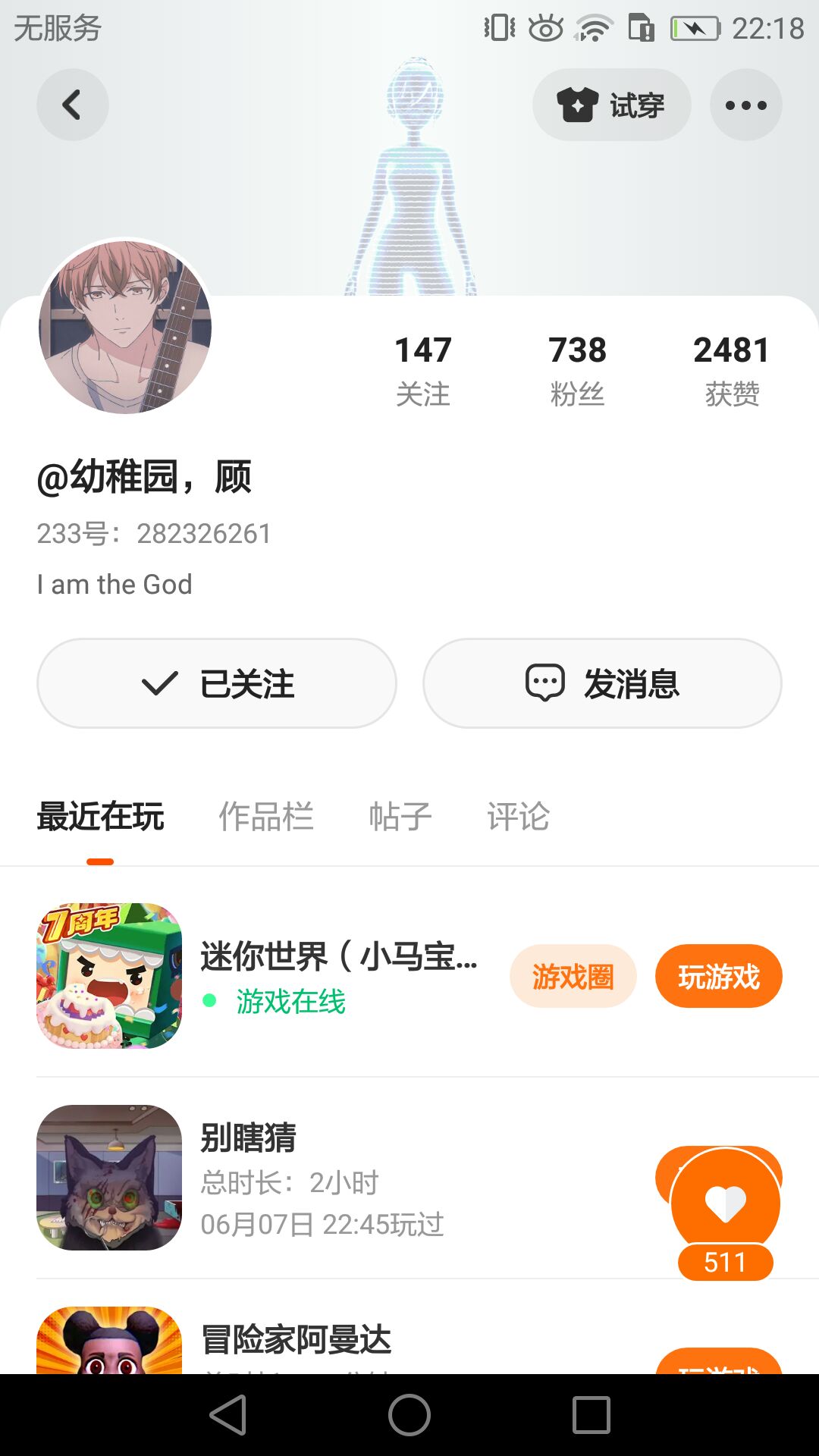Go to the system home screen
This screenshot has width=819, height=1456.
tap(409, 1415)
